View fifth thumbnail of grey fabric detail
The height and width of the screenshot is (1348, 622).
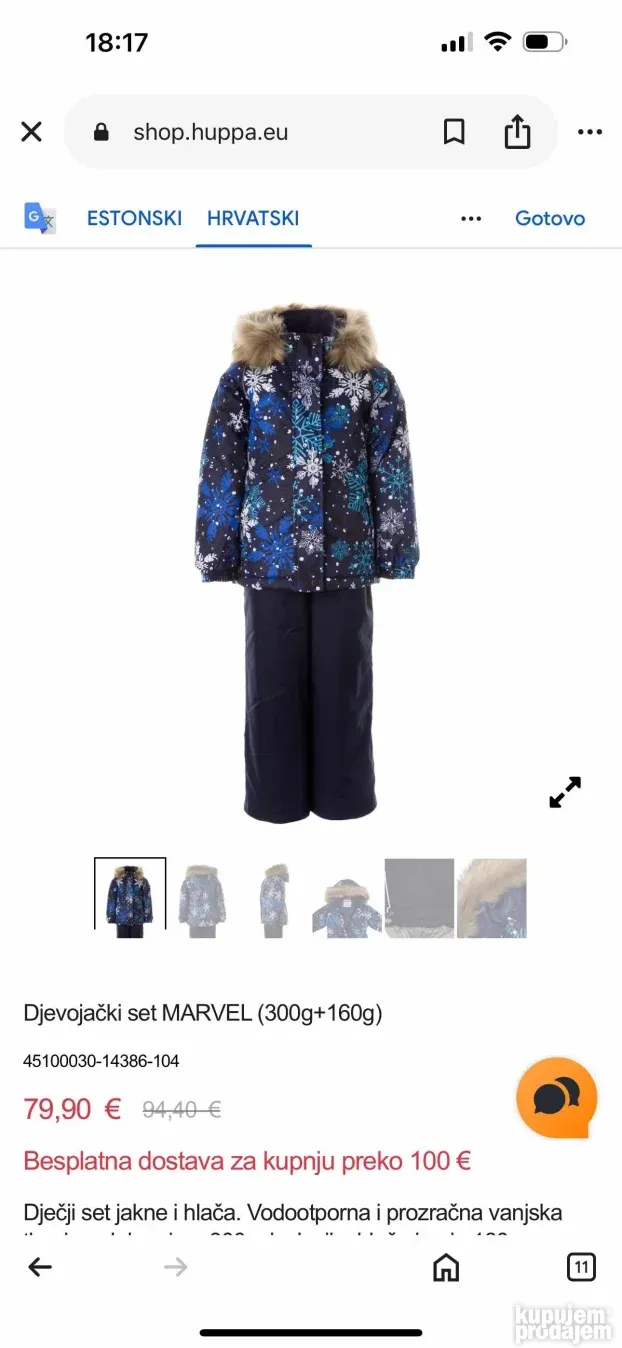[x=419, y=898]
